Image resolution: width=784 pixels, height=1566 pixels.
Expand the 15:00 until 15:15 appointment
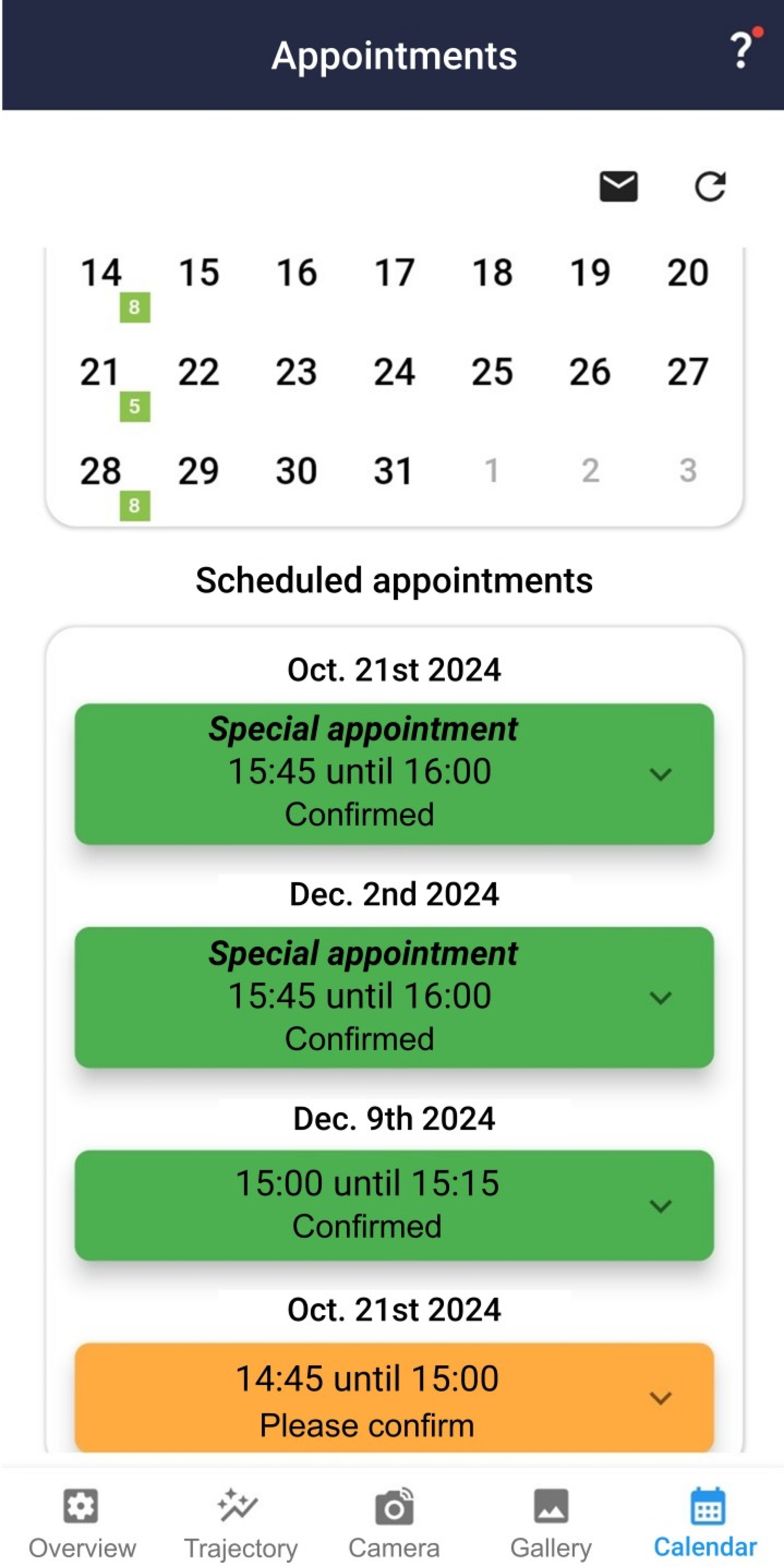click(x=660, y=1206)
